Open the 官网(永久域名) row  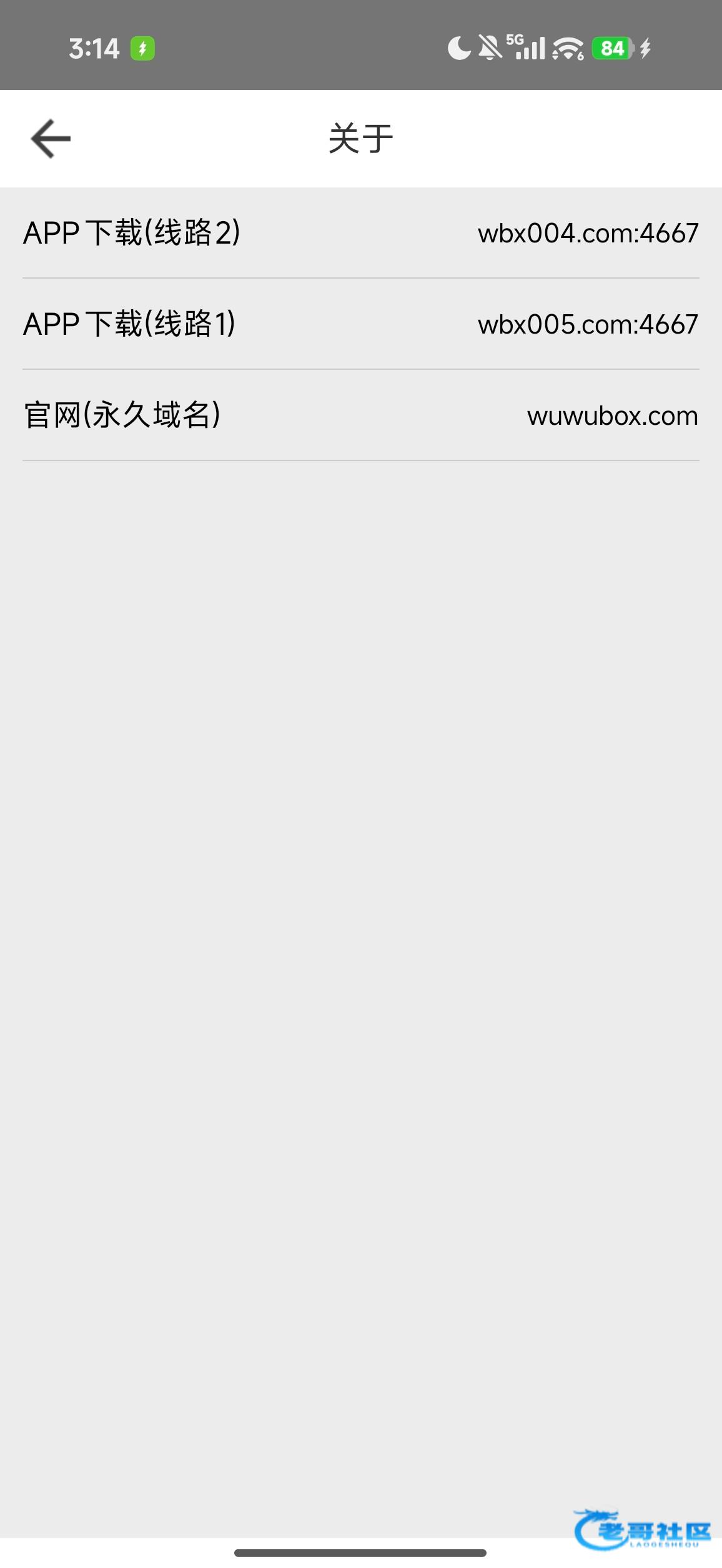tap(360, 415)
